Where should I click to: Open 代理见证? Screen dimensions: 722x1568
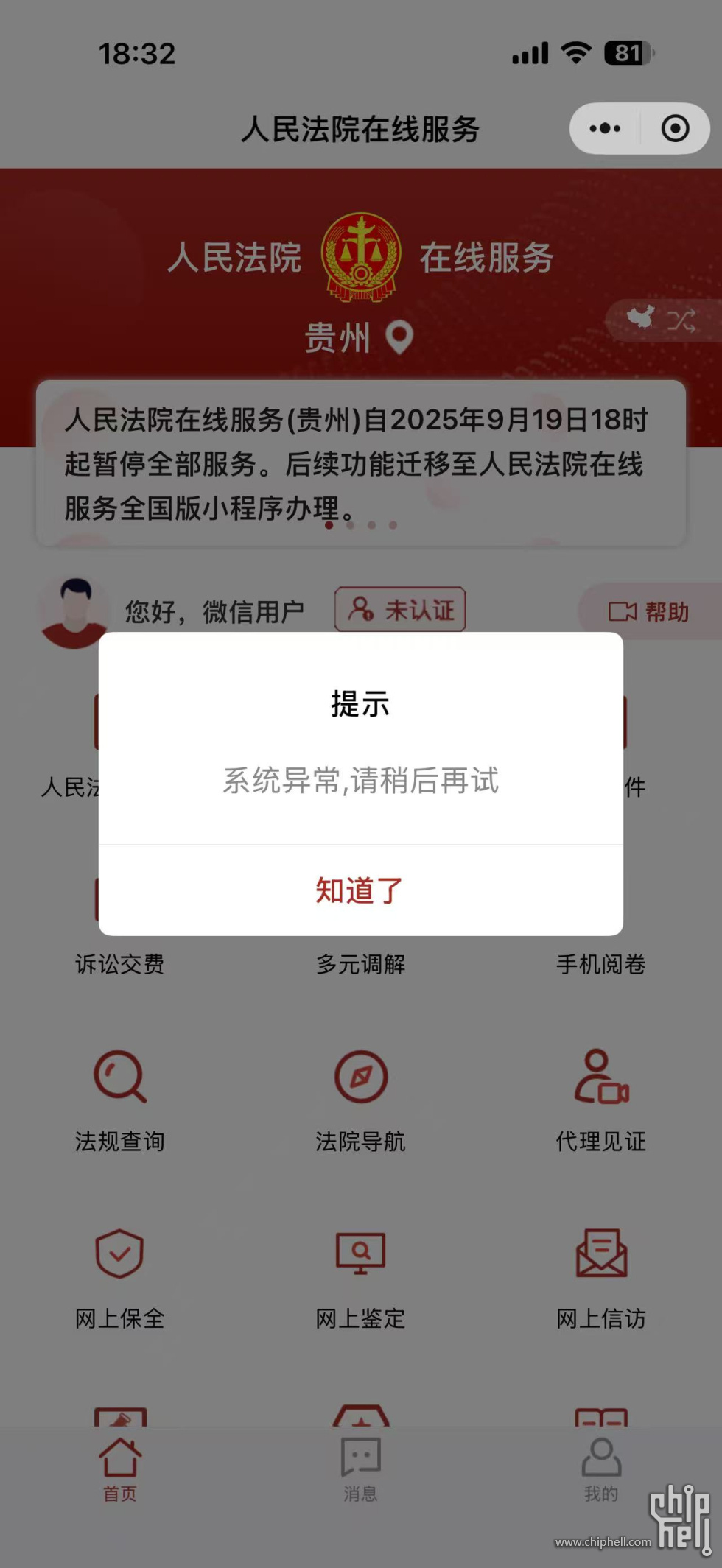pos(600,1099)
